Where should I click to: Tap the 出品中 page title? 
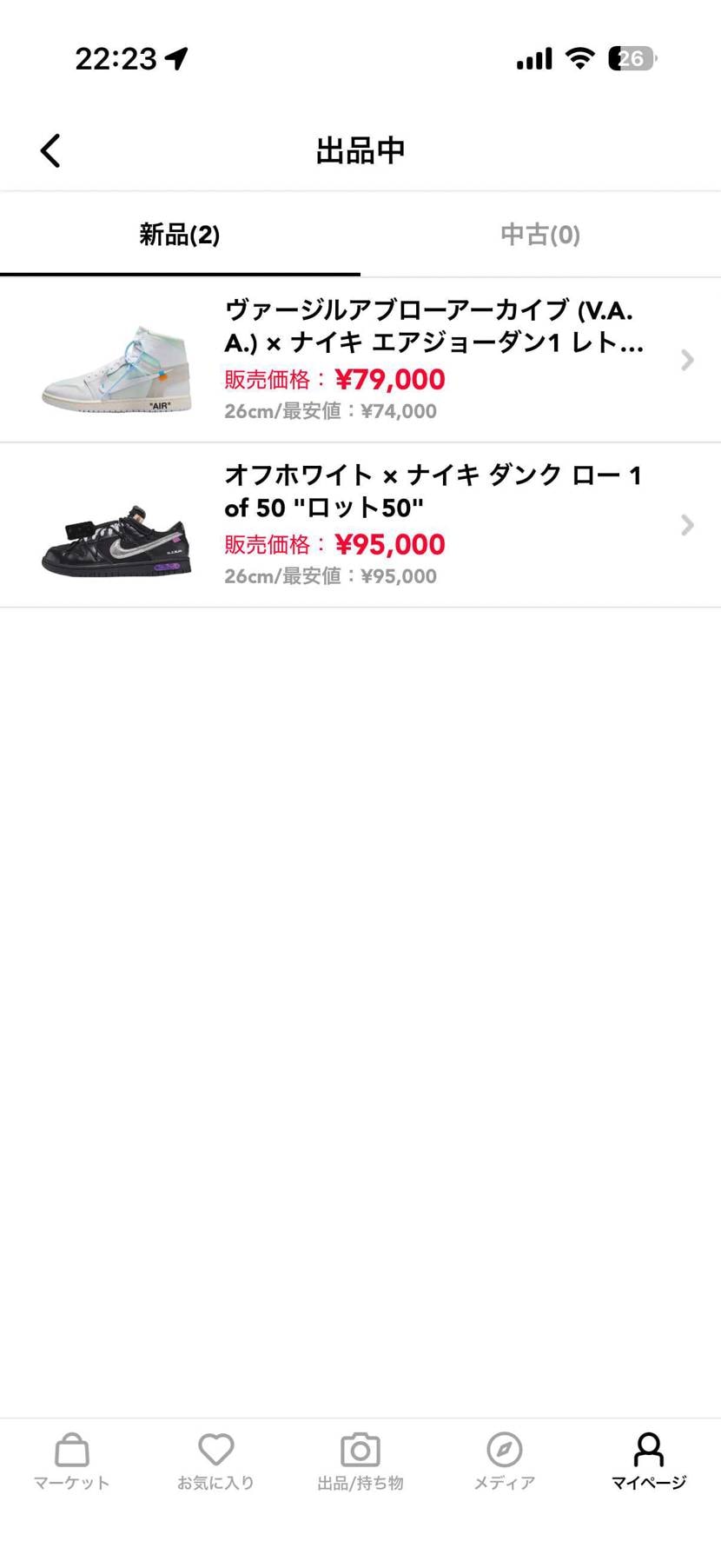[x=360, y=149]
